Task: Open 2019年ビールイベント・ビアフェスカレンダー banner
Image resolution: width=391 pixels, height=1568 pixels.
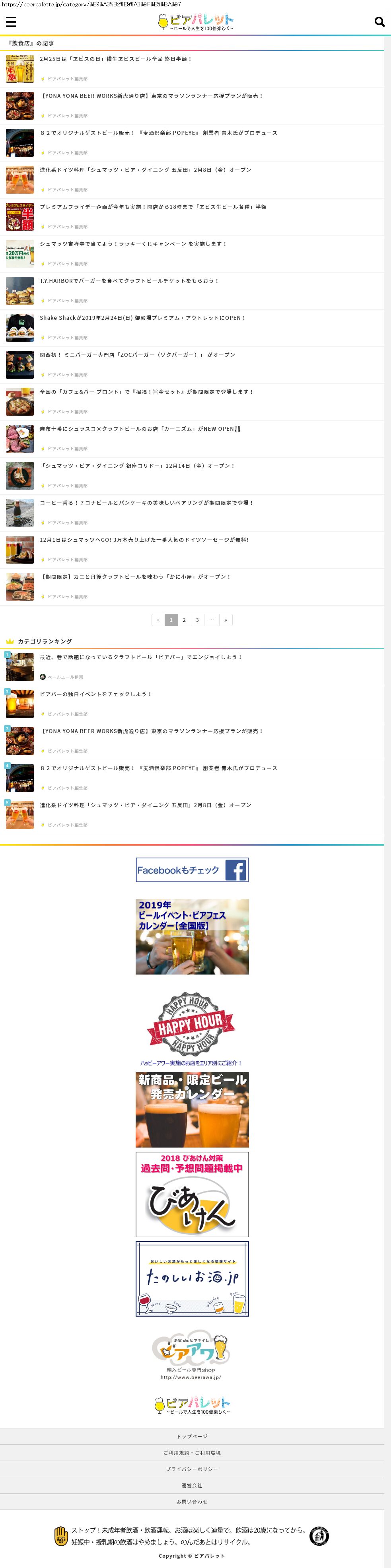Action: tap(192, 936)
